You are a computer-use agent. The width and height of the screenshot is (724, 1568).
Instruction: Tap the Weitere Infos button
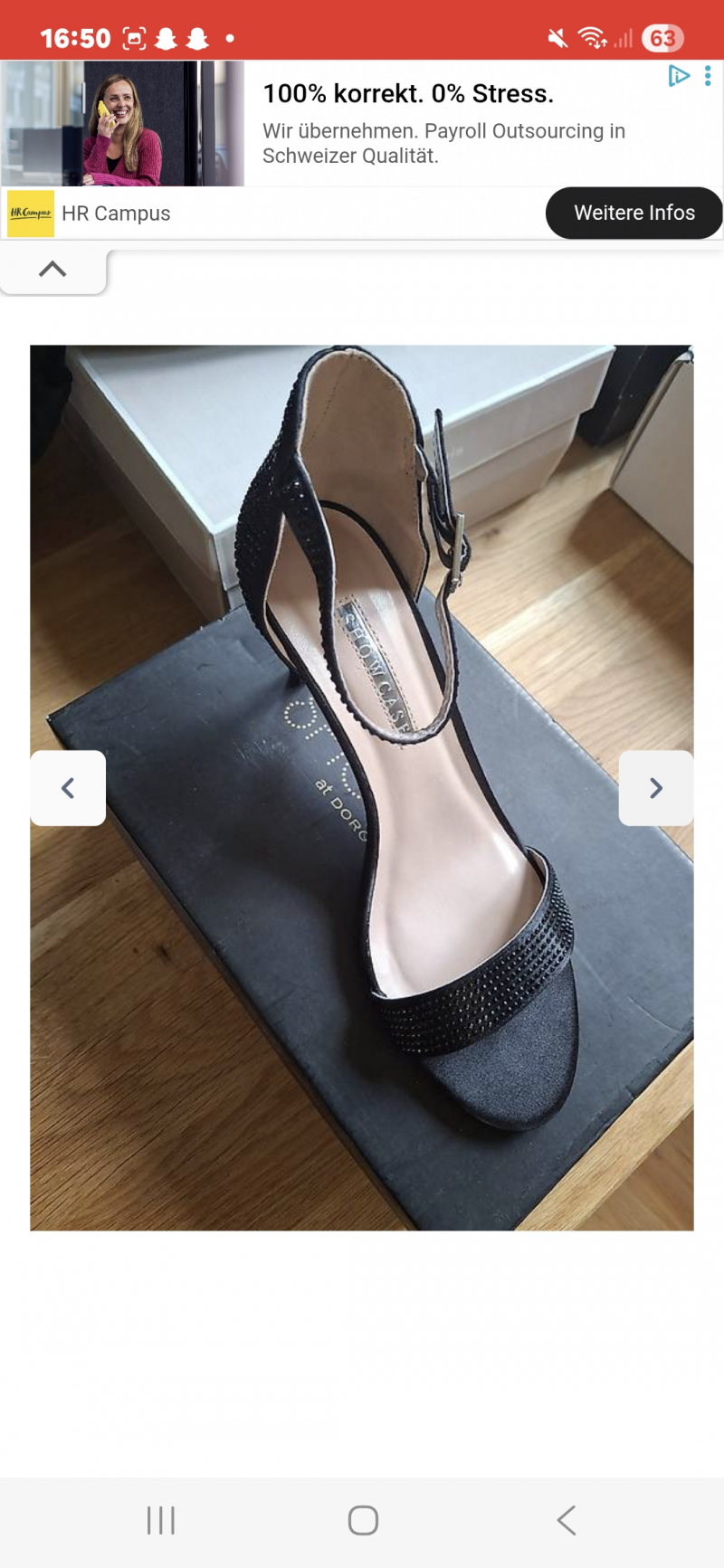[633, 213]
